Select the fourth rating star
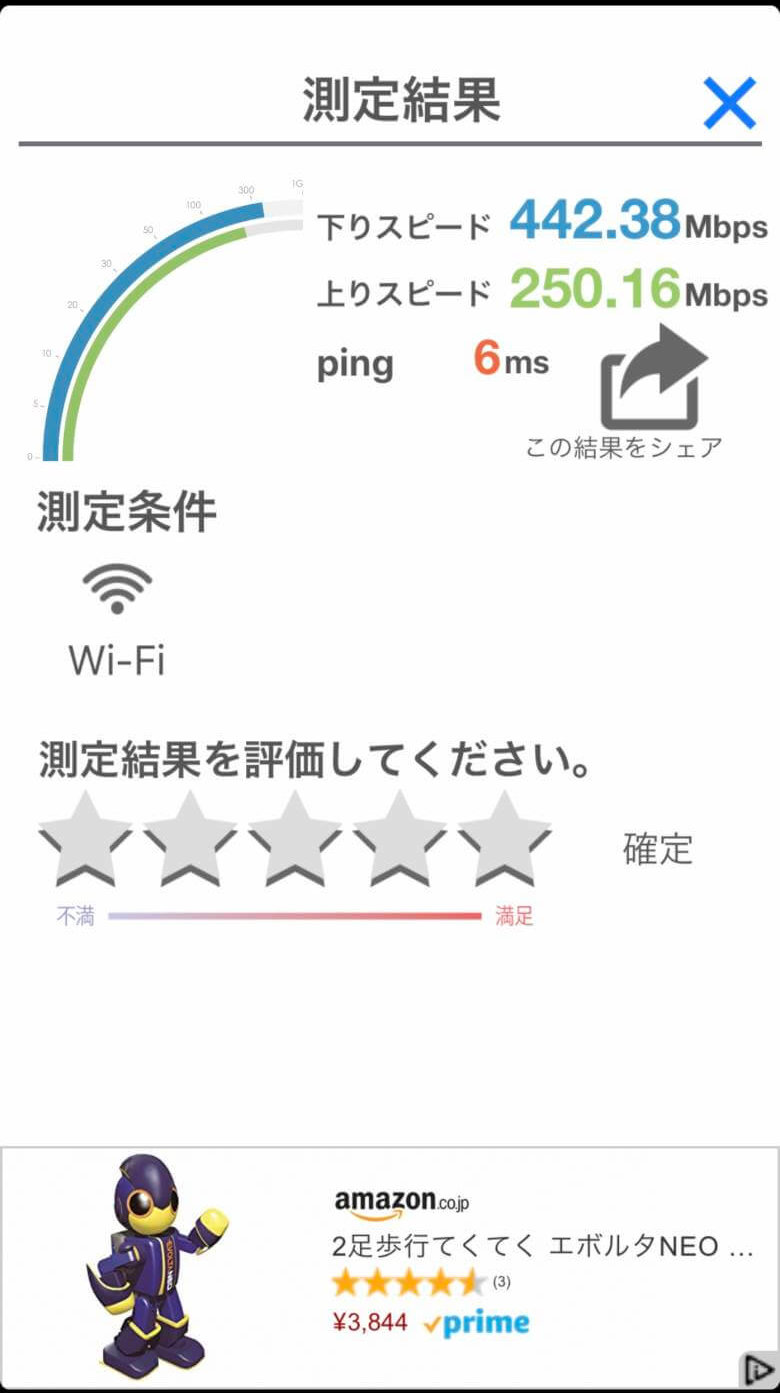The width and height of the screenshot is (780, 1393). (x=400, y=838)
